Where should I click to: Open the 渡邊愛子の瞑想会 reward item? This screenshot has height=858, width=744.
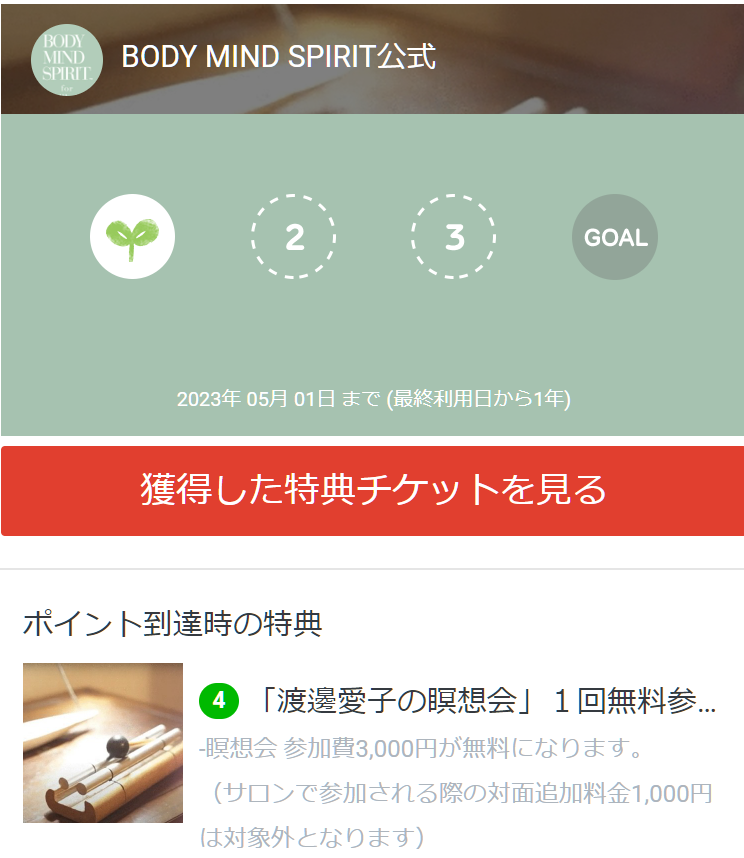click(x=460, y=701)
